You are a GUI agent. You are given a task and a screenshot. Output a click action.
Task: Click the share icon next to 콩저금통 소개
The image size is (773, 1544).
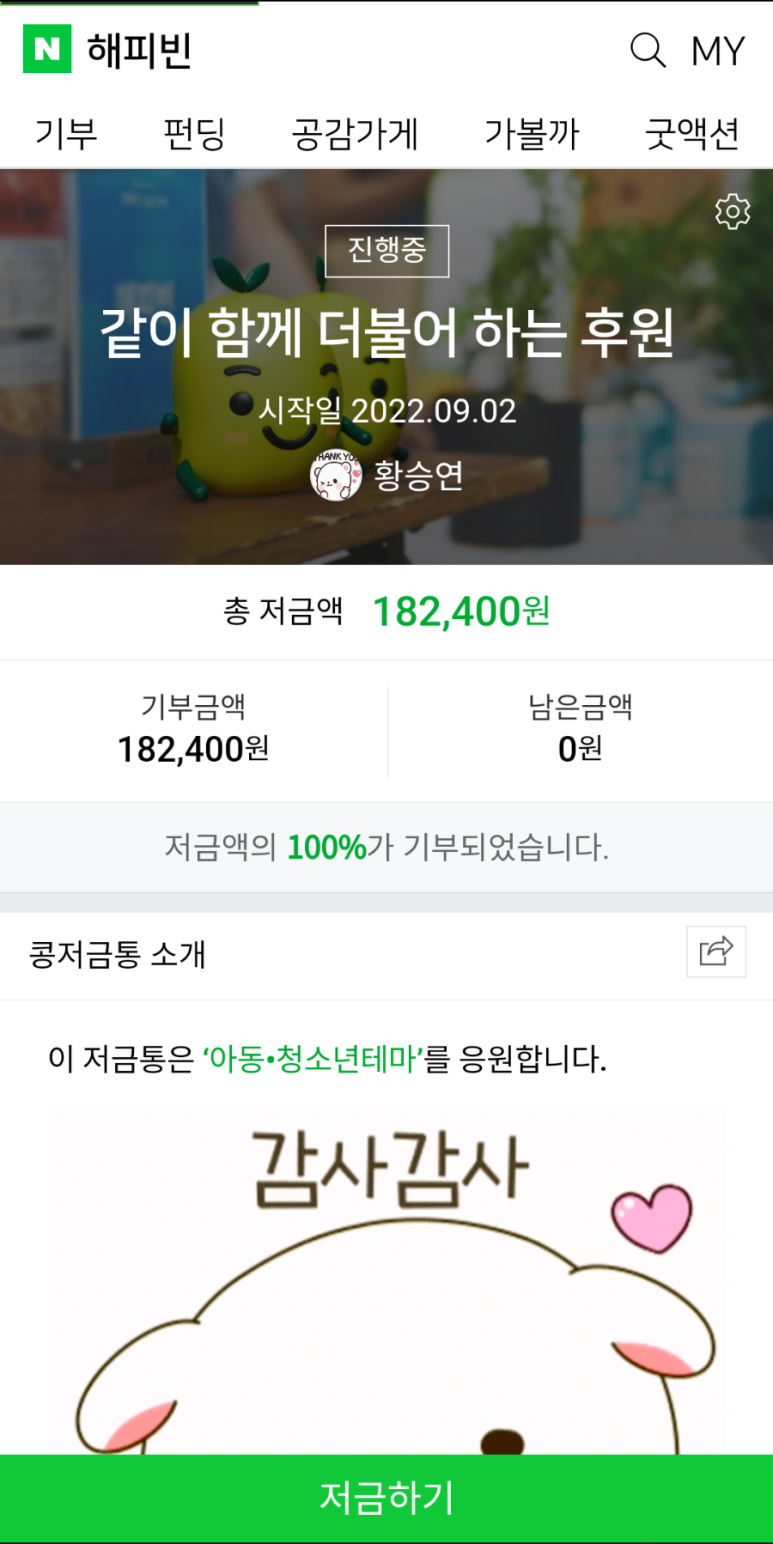tap(716, 951)
